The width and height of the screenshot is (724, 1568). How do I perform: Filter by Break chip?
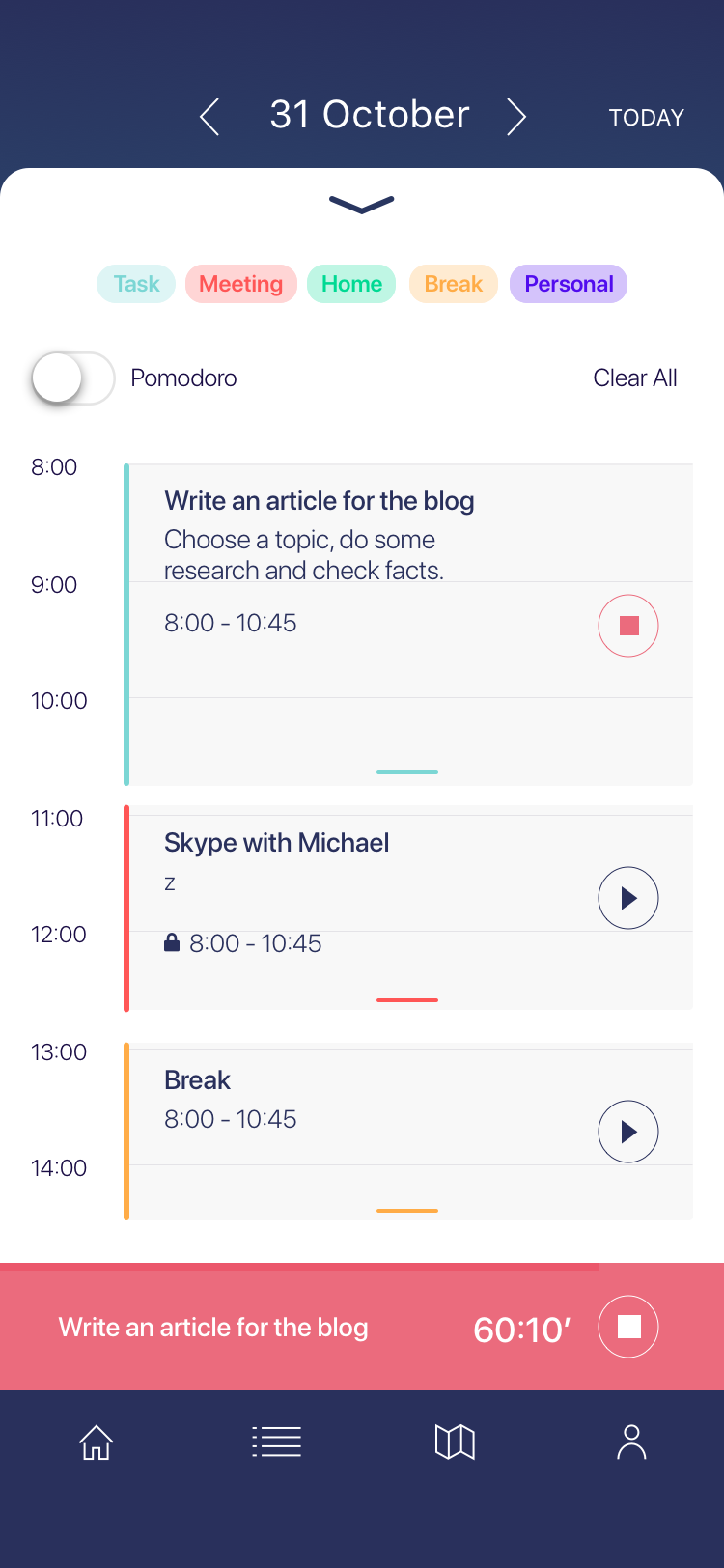tap(453, 284)
